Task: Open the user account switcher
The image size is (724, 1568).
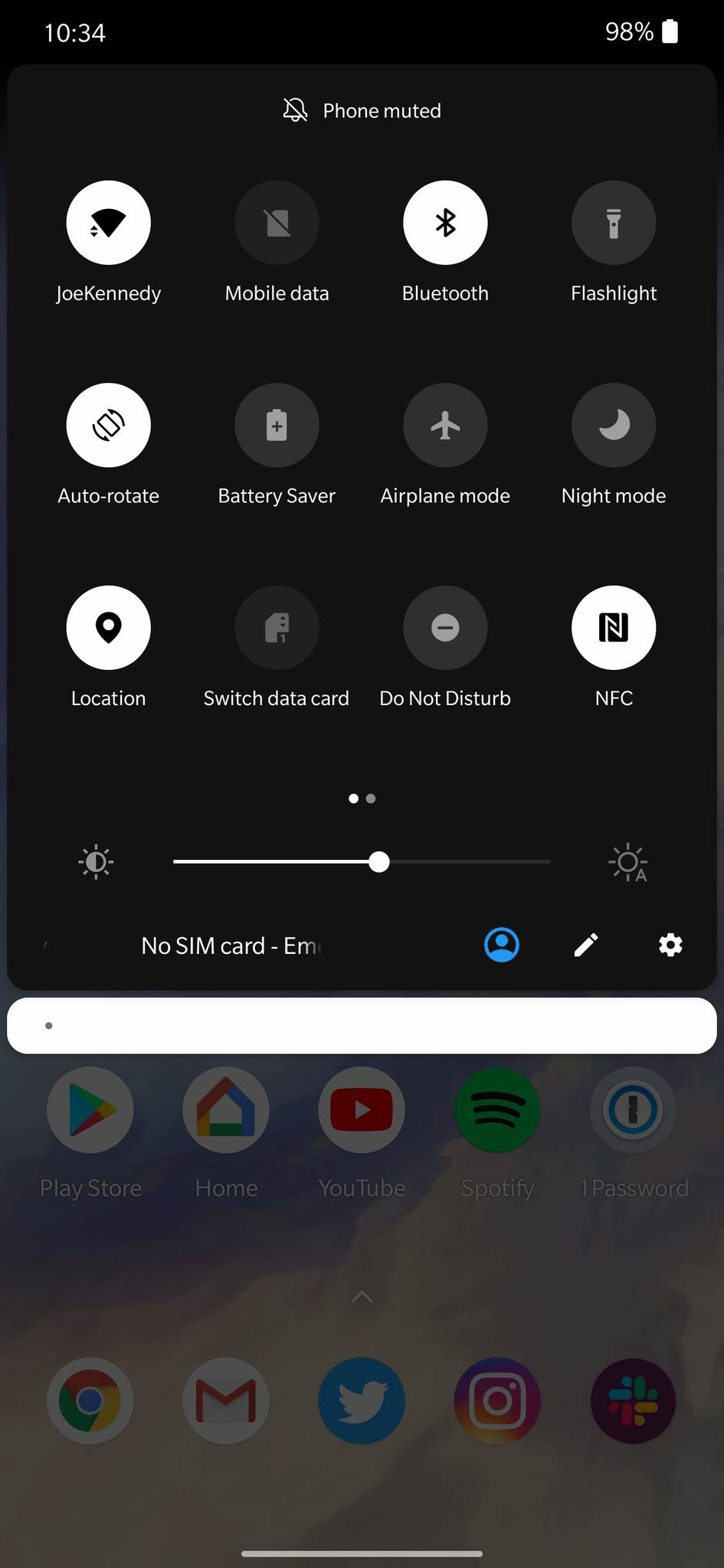Action: [x=502, y=945]
